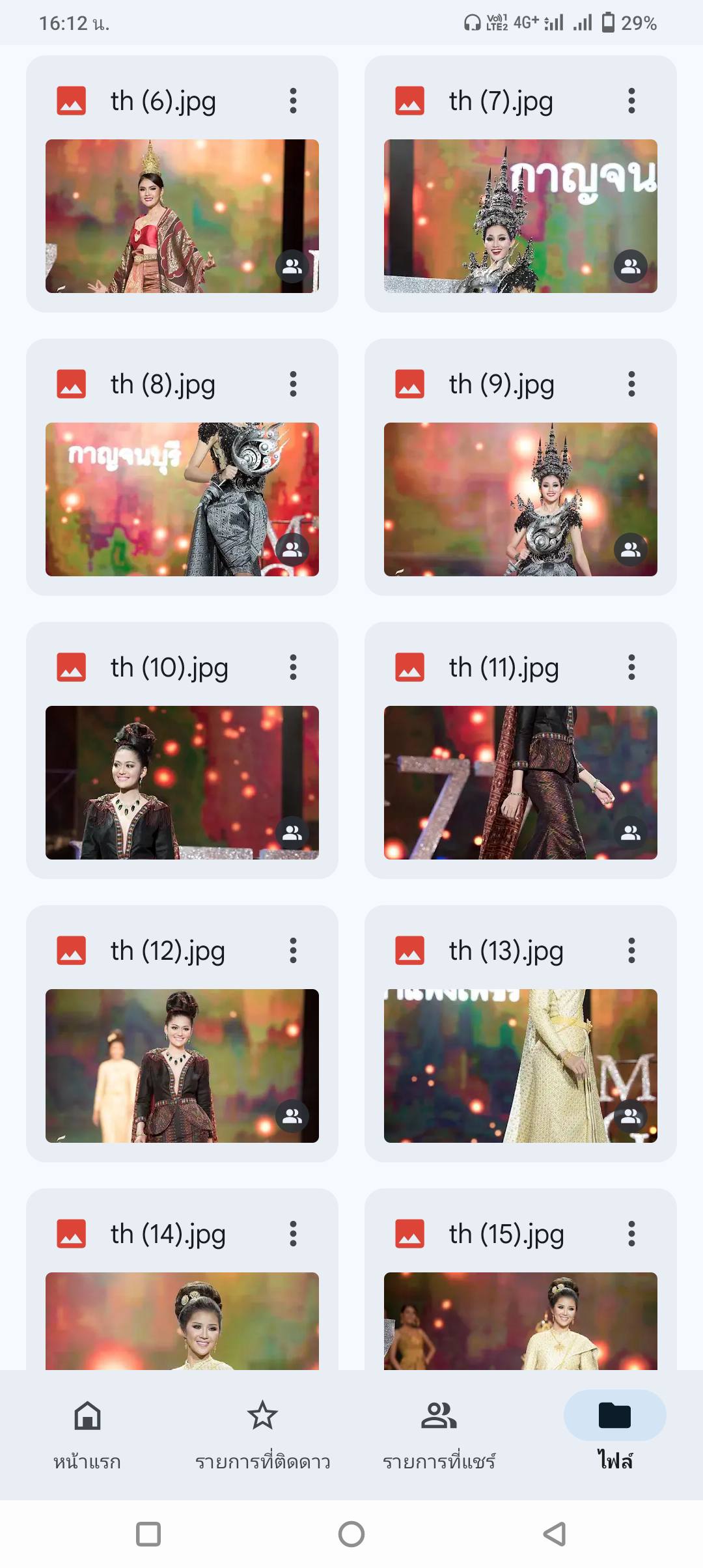Tap the three-dot menu on th (8).jpg
This screenshot has width=703, height=1568.
tap(293, 384)
